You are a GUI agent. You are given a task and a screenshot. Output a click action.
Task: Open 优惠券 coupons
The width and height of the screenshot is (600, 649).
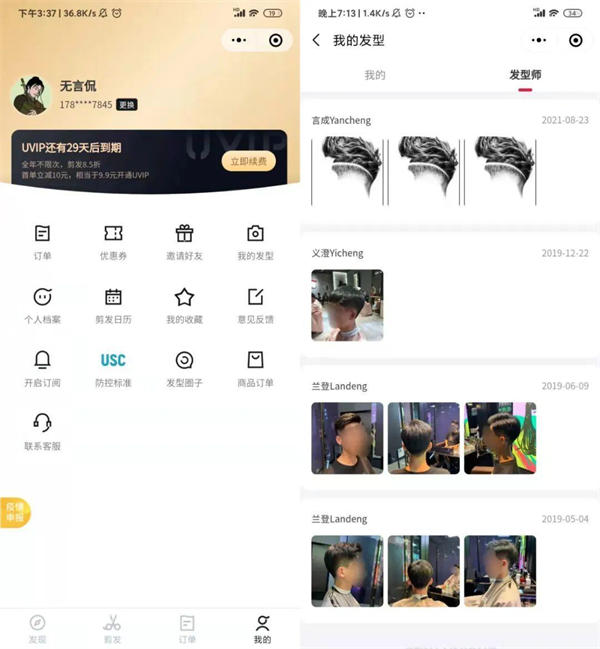point(113,241)
